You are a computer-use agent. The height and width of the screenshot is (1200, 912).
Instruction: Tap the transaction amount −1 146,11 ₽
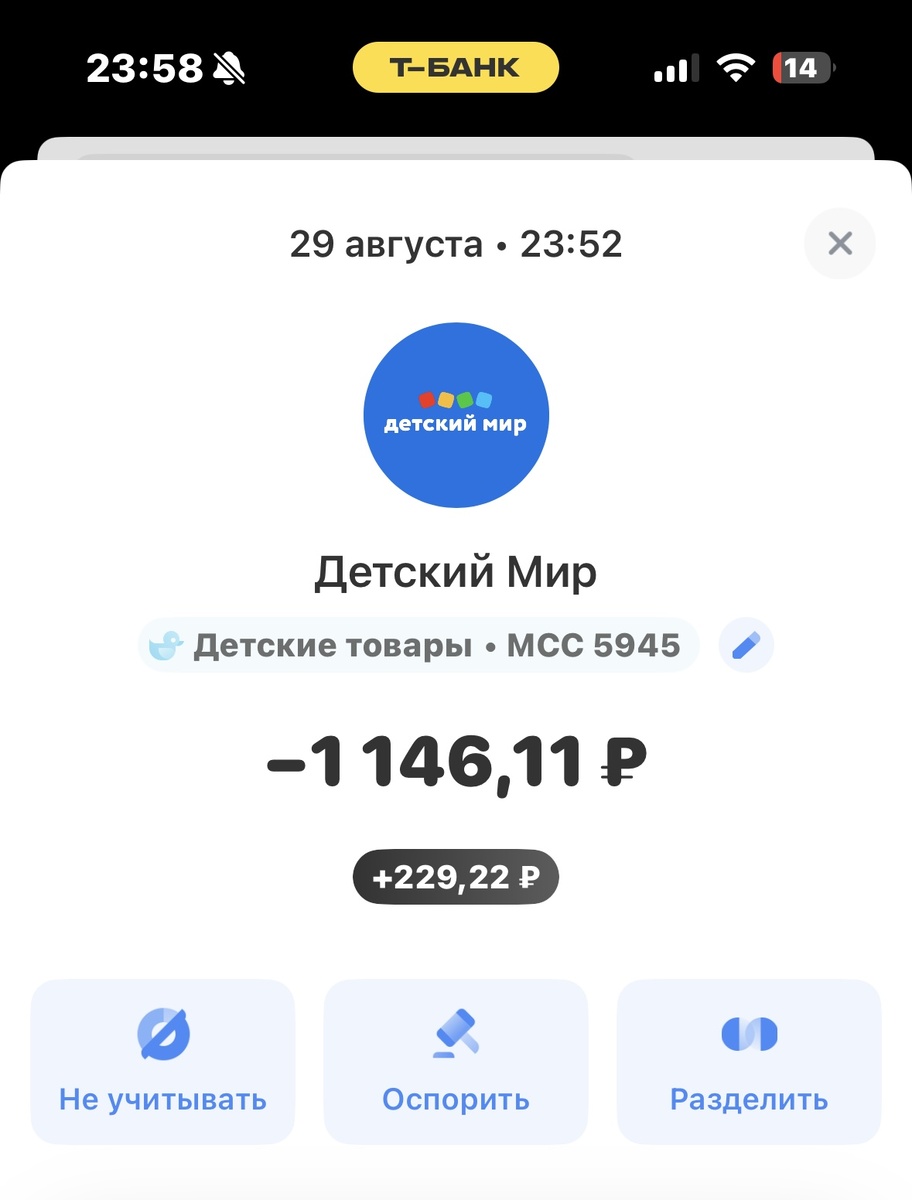[x=455, y=758]
